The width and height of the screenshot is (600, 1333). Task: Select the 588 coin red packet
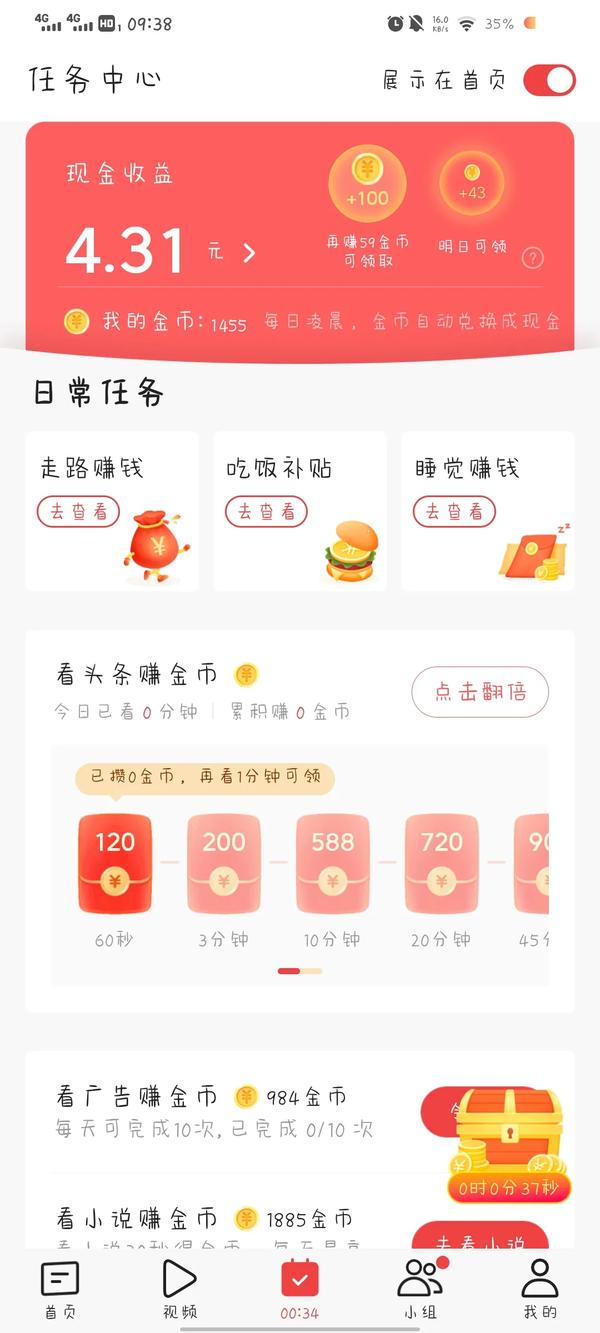[x=332, y=863]
